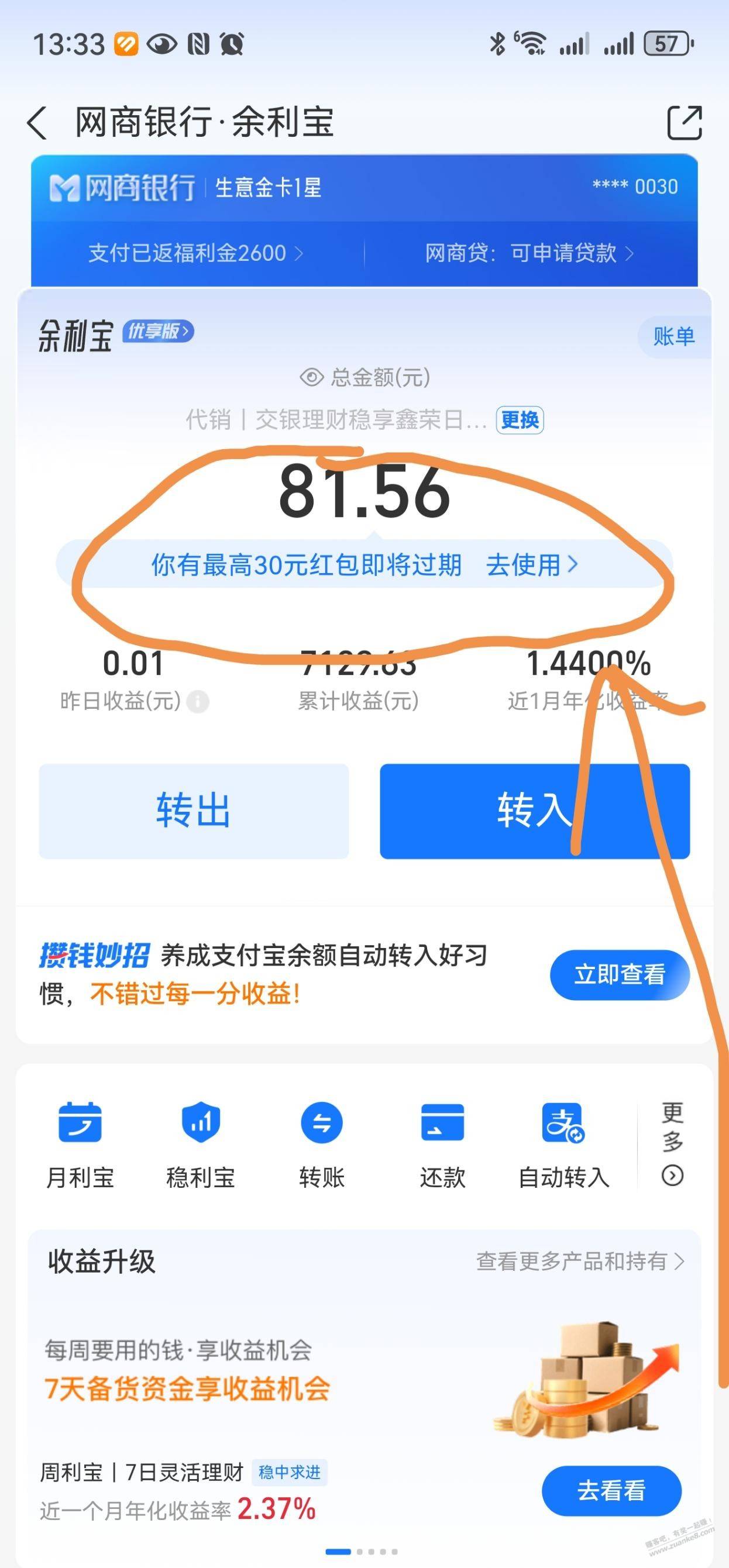Open 网商贷 可申请贷款 link
Viewport: 729px width, 1568px height.
(529, 253)
